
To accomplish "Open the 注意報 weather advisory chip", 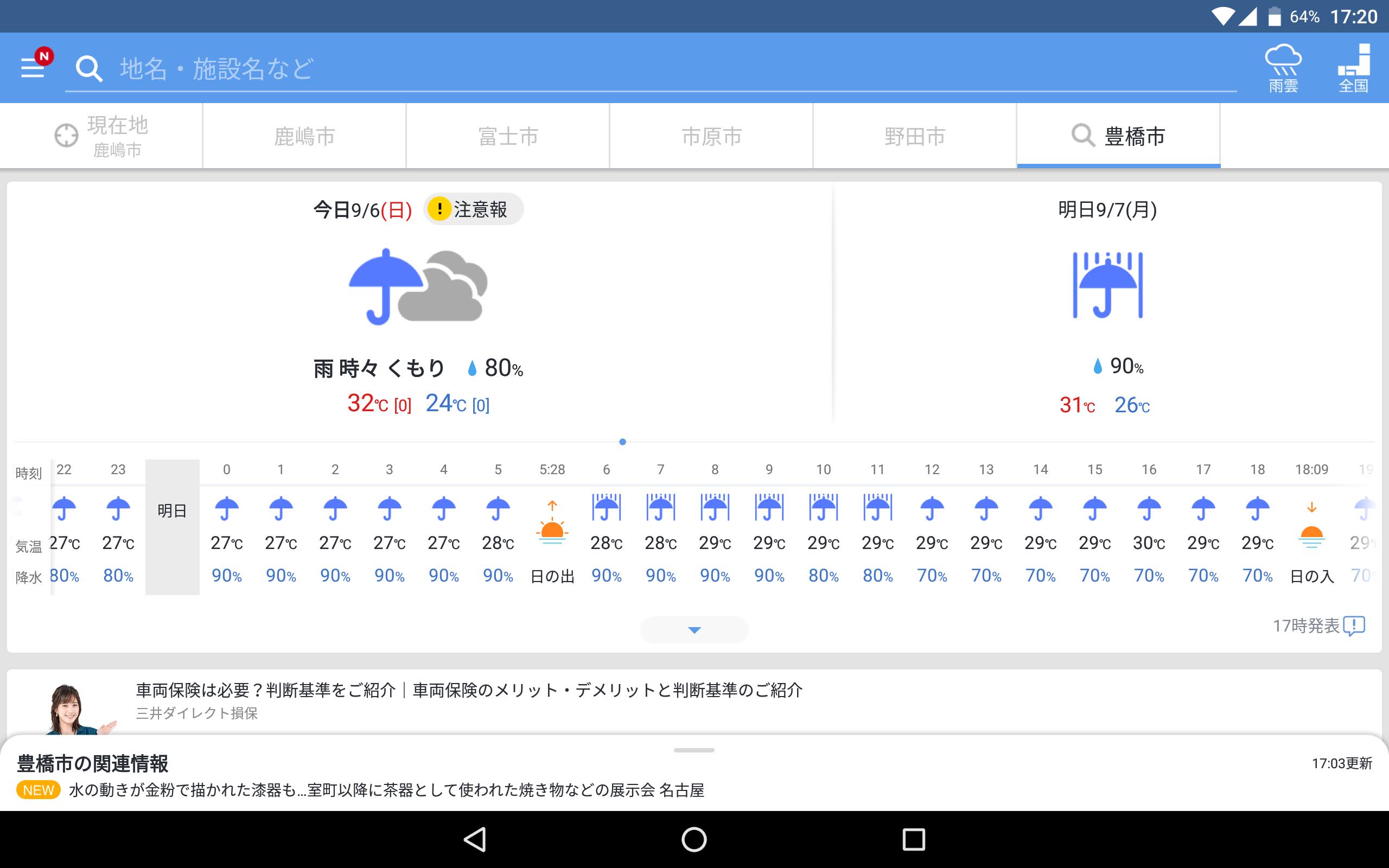I will 474,209.
